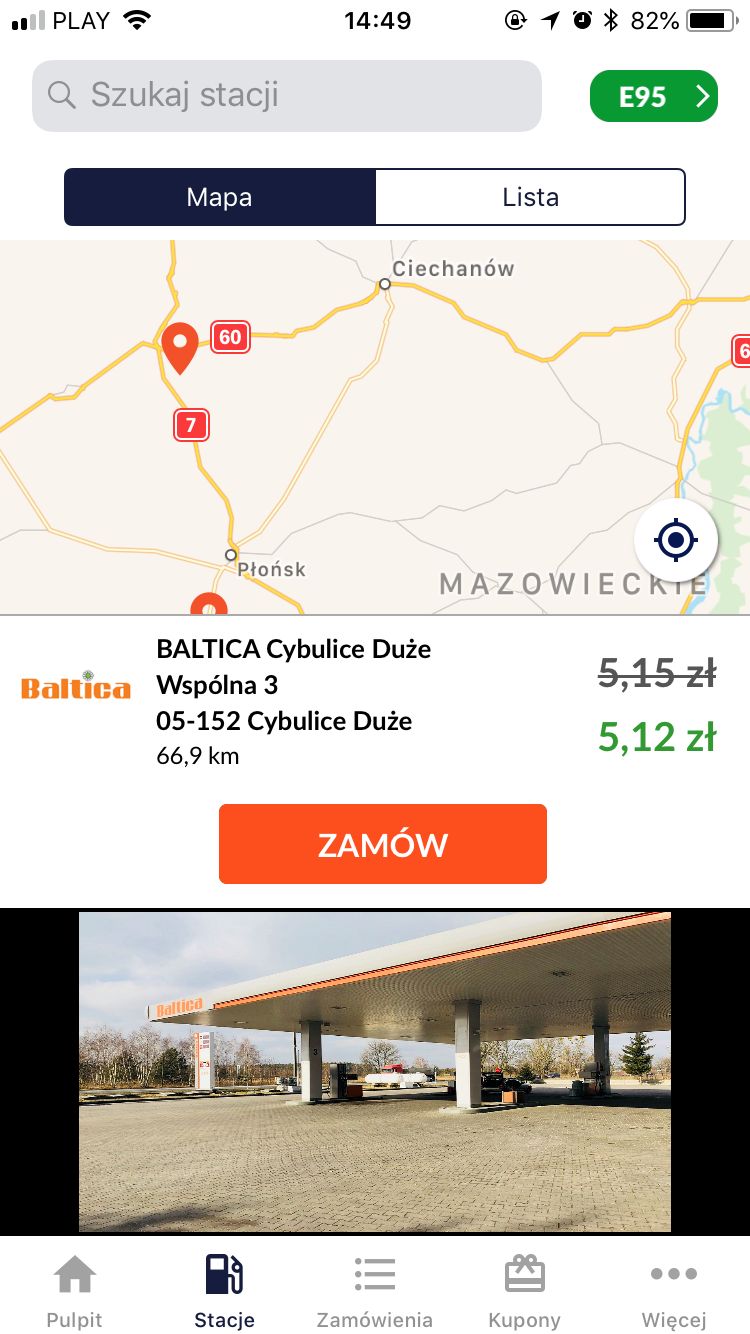Center map on my location
This screenshot has width=750, height=1334.
point(676,541)
